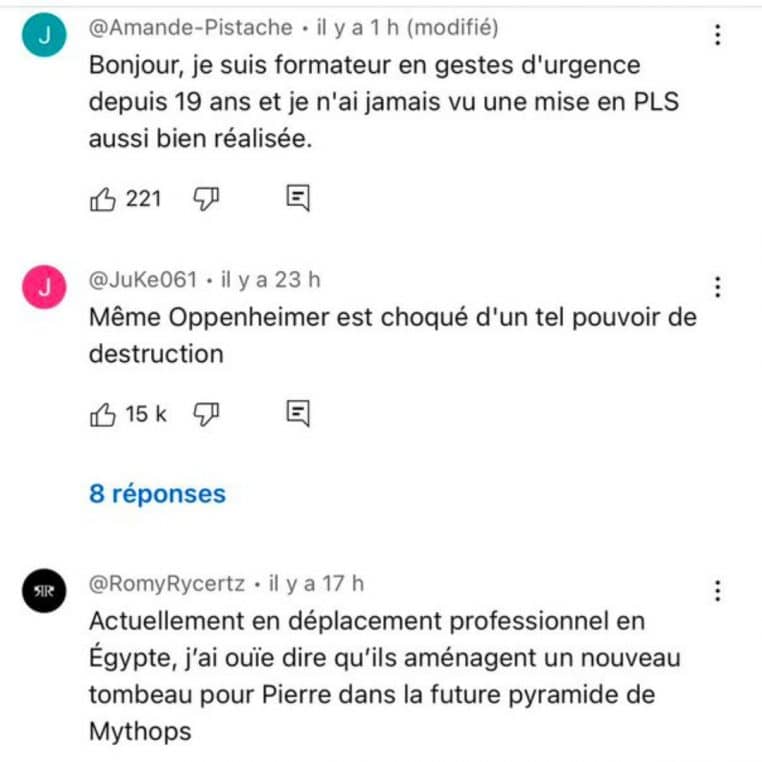Screen dimensions: 762x762
Task: Dislike the comment by @Amande-Pistache
Action: click(x=206, y=199)
